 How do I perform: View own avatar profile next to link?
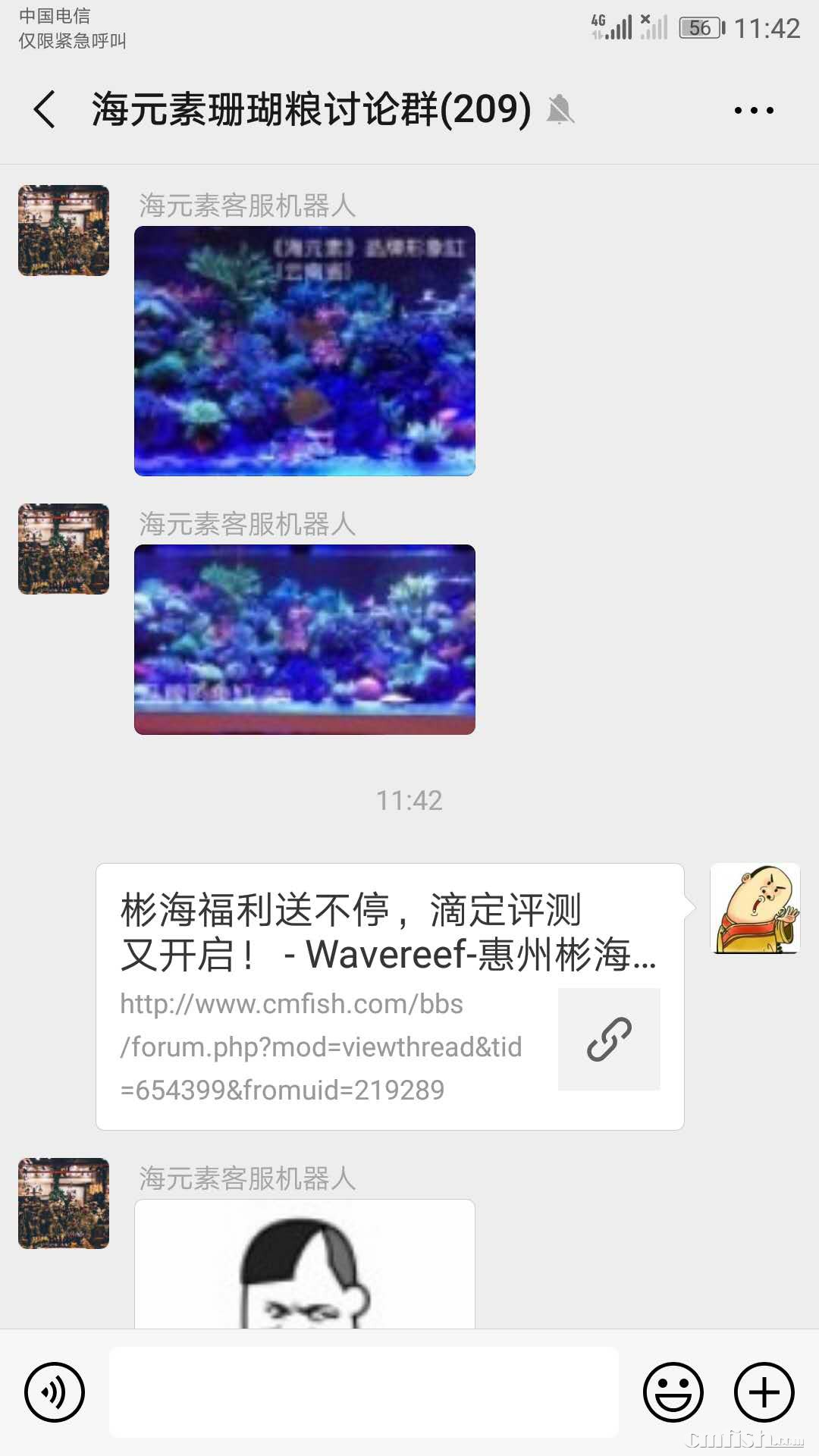coord(755,908)
